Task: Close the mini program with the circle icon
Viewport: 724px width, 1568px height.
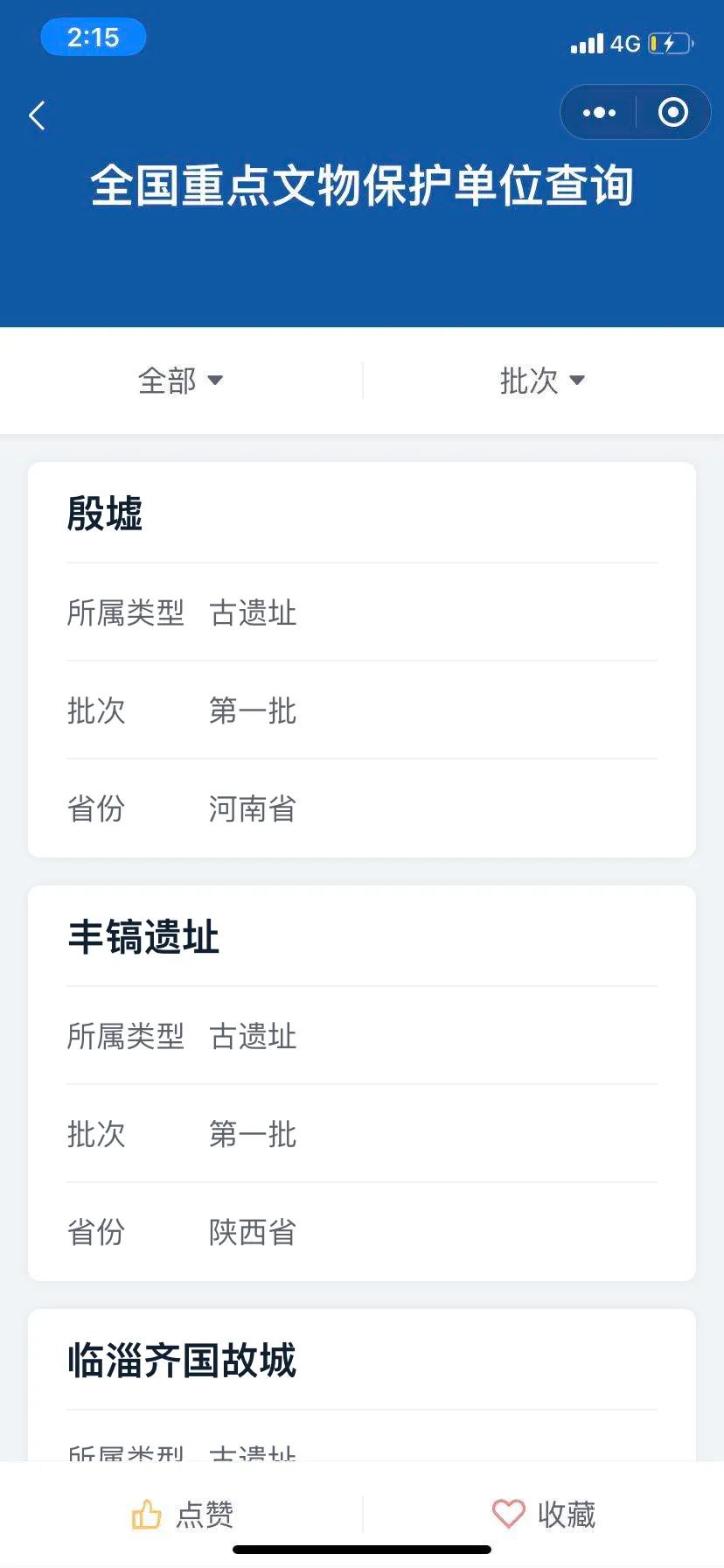Action: coord(672,113)
